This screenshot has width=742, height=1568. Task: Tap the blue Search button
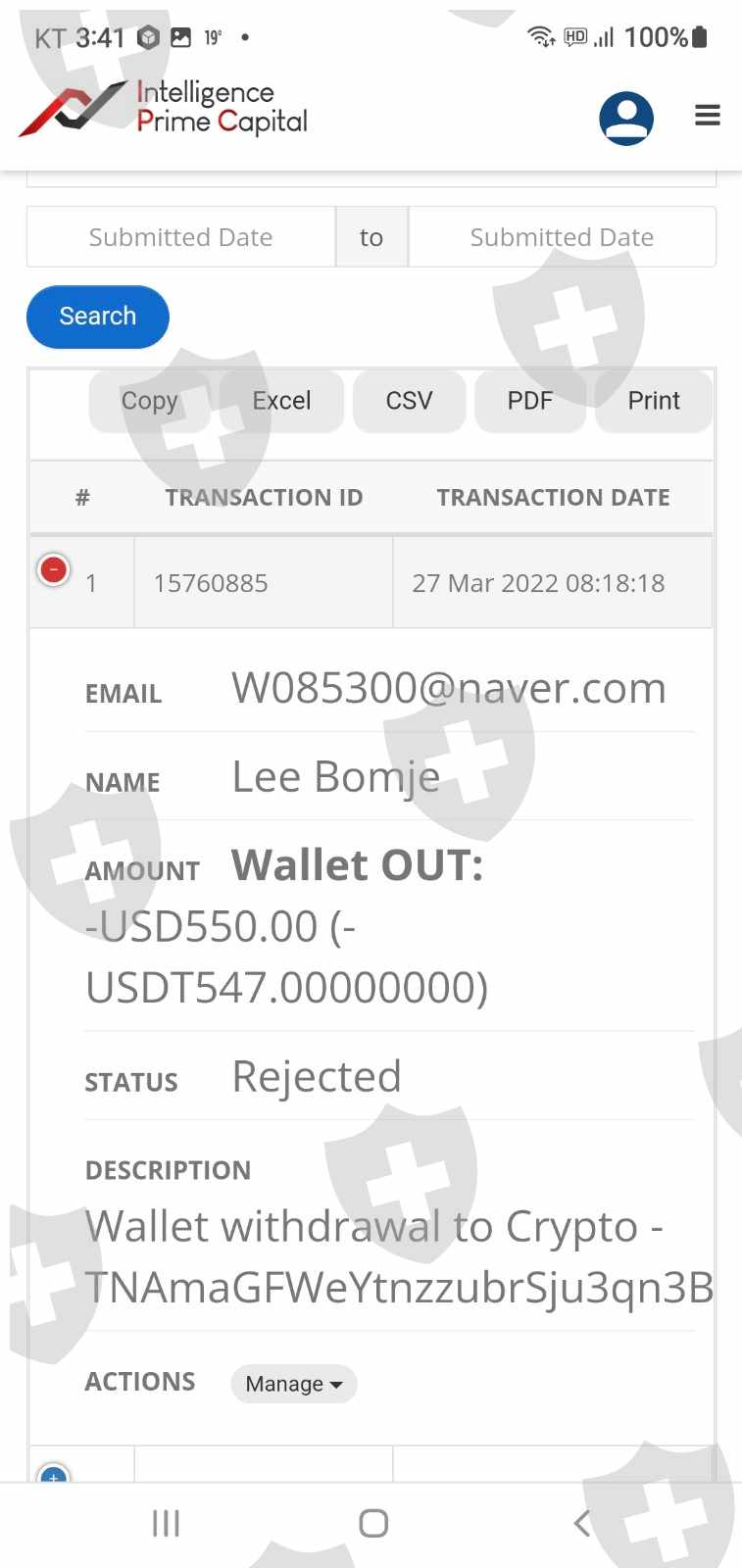click(x=98, y=317)
